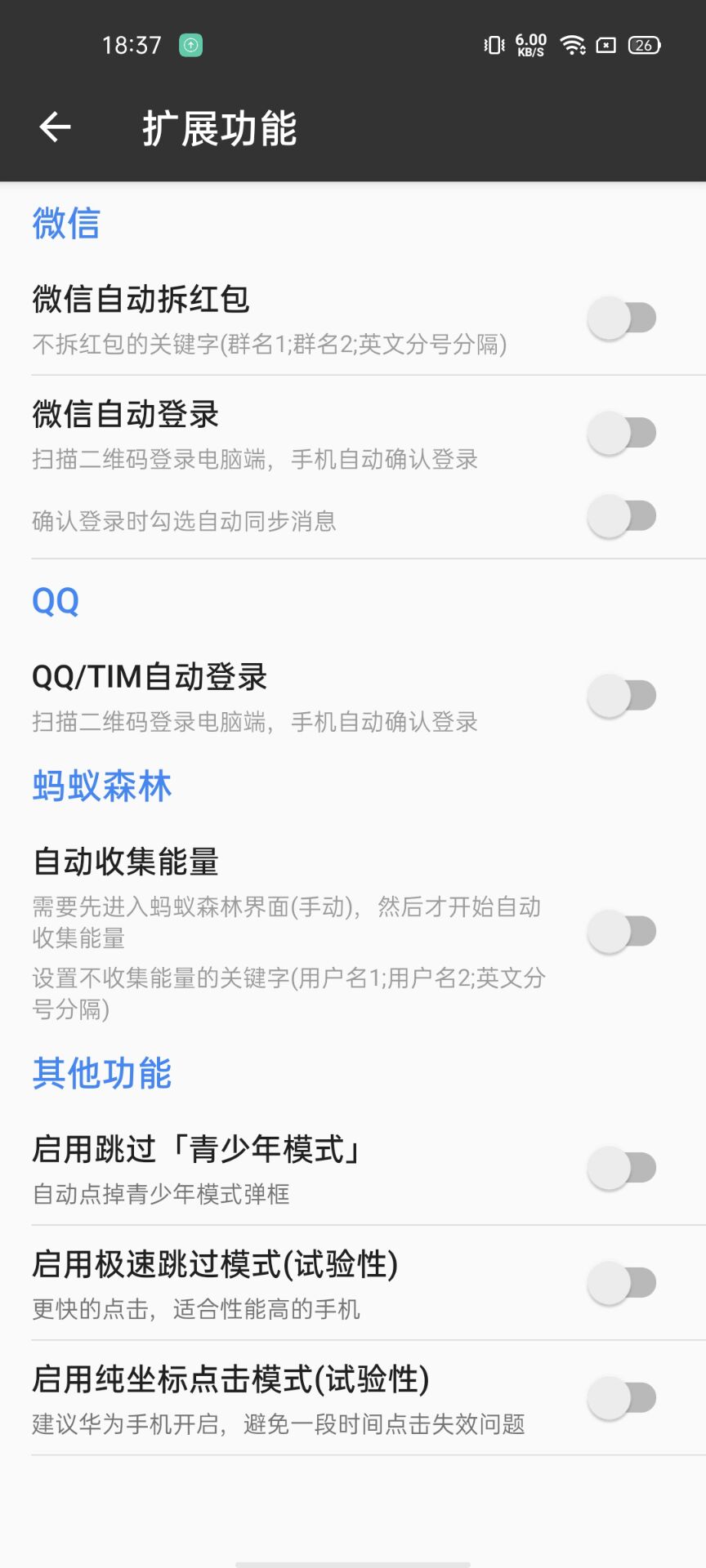Screen dimensions: 706x1568
Task: Go back from 扩展功能 screen
Action: 55,127
